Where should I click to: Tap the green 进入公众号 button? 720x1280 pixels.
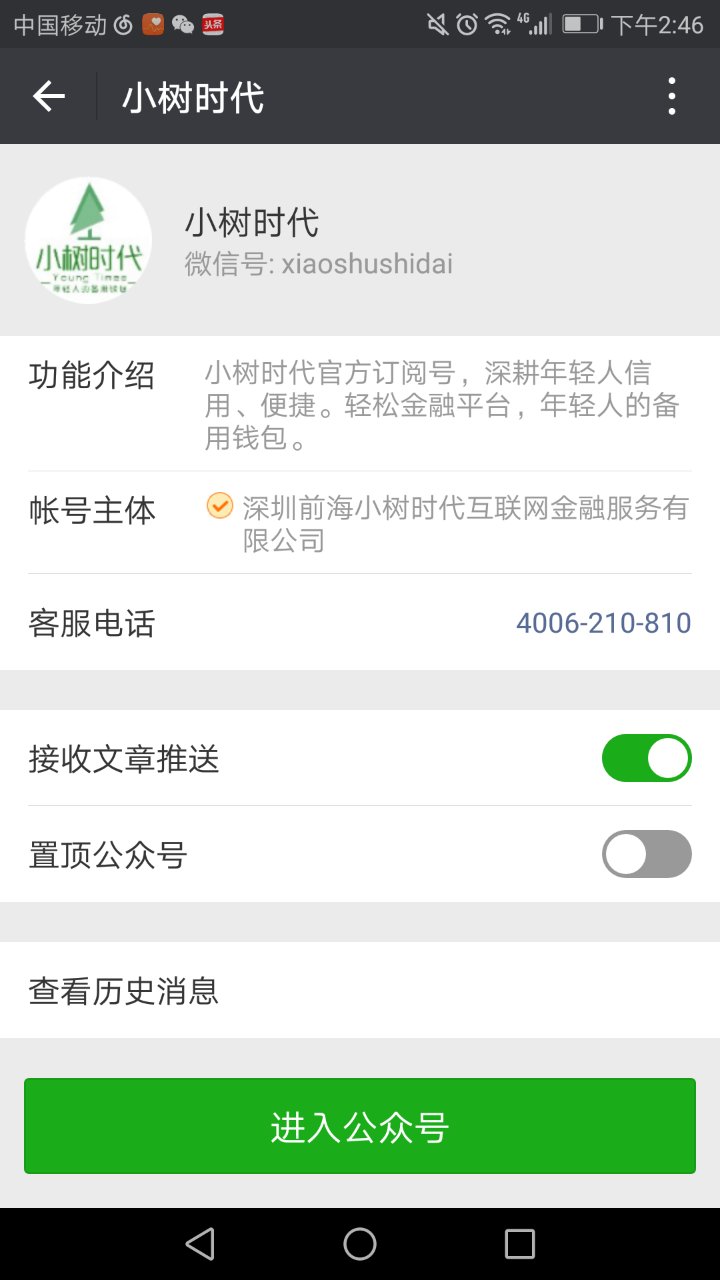360,1126
